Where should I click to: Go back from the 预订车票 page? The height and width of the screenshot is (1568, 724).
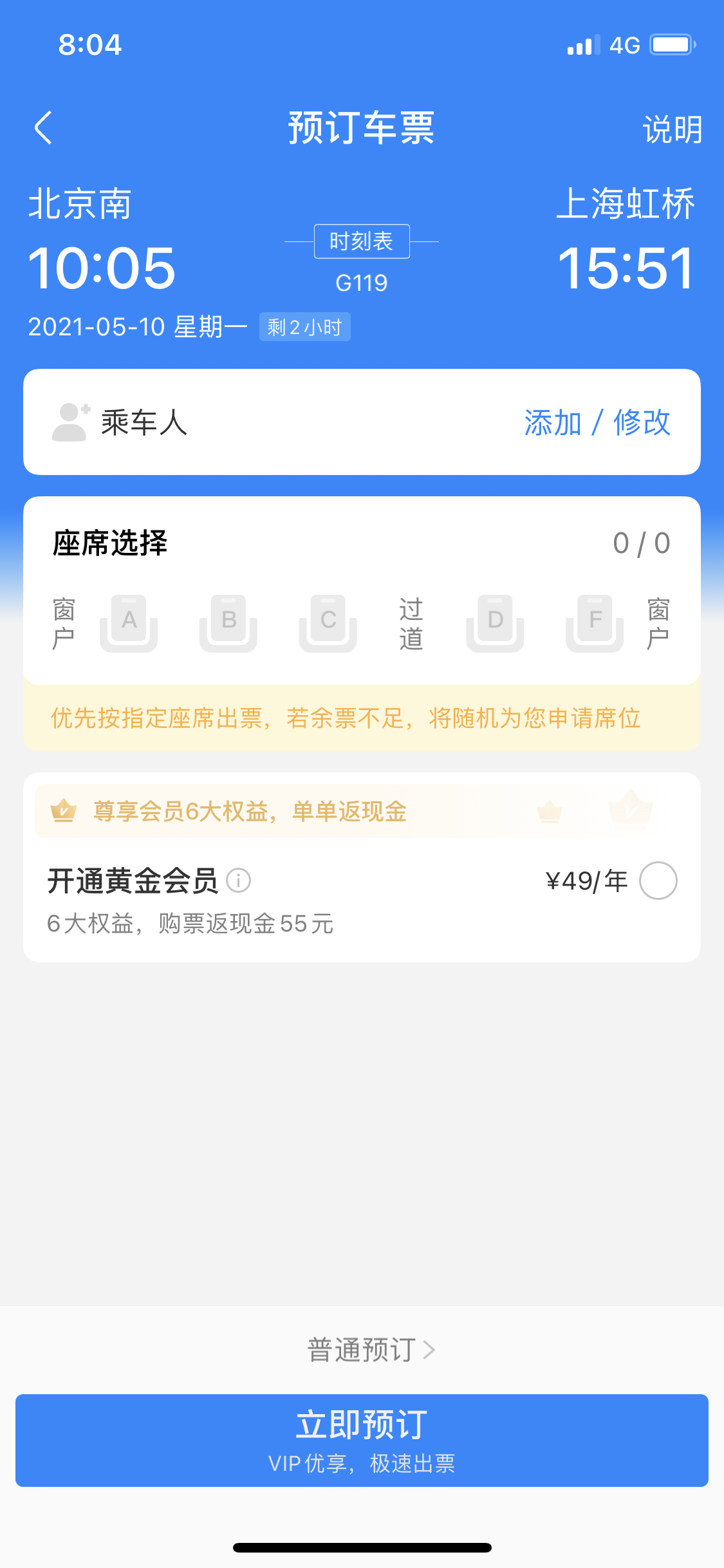[43, 127]
